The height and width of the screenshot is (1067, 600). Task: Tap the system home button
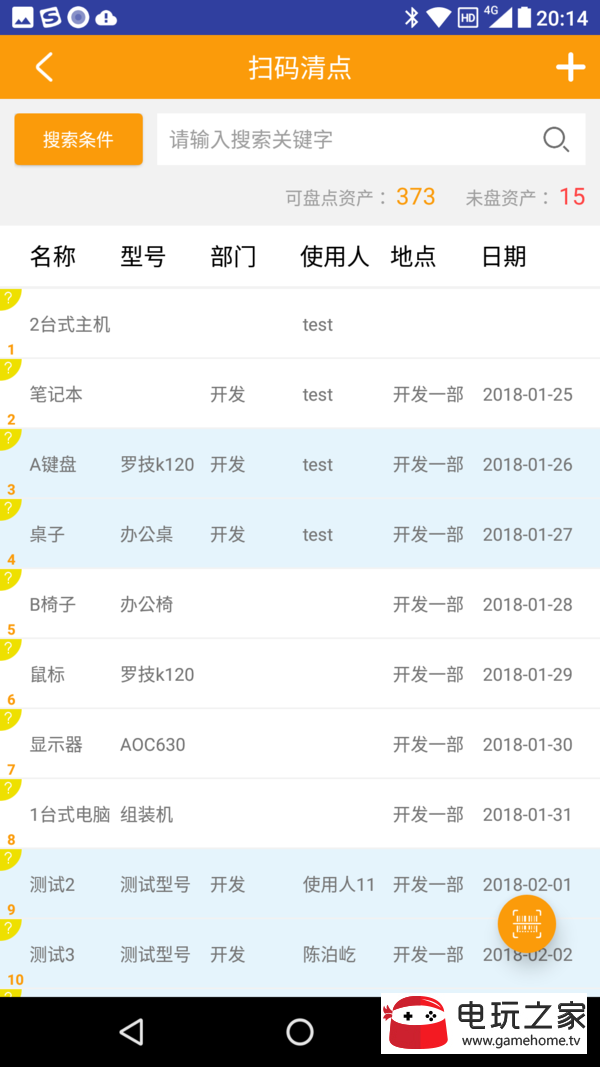coord(299,1032)
